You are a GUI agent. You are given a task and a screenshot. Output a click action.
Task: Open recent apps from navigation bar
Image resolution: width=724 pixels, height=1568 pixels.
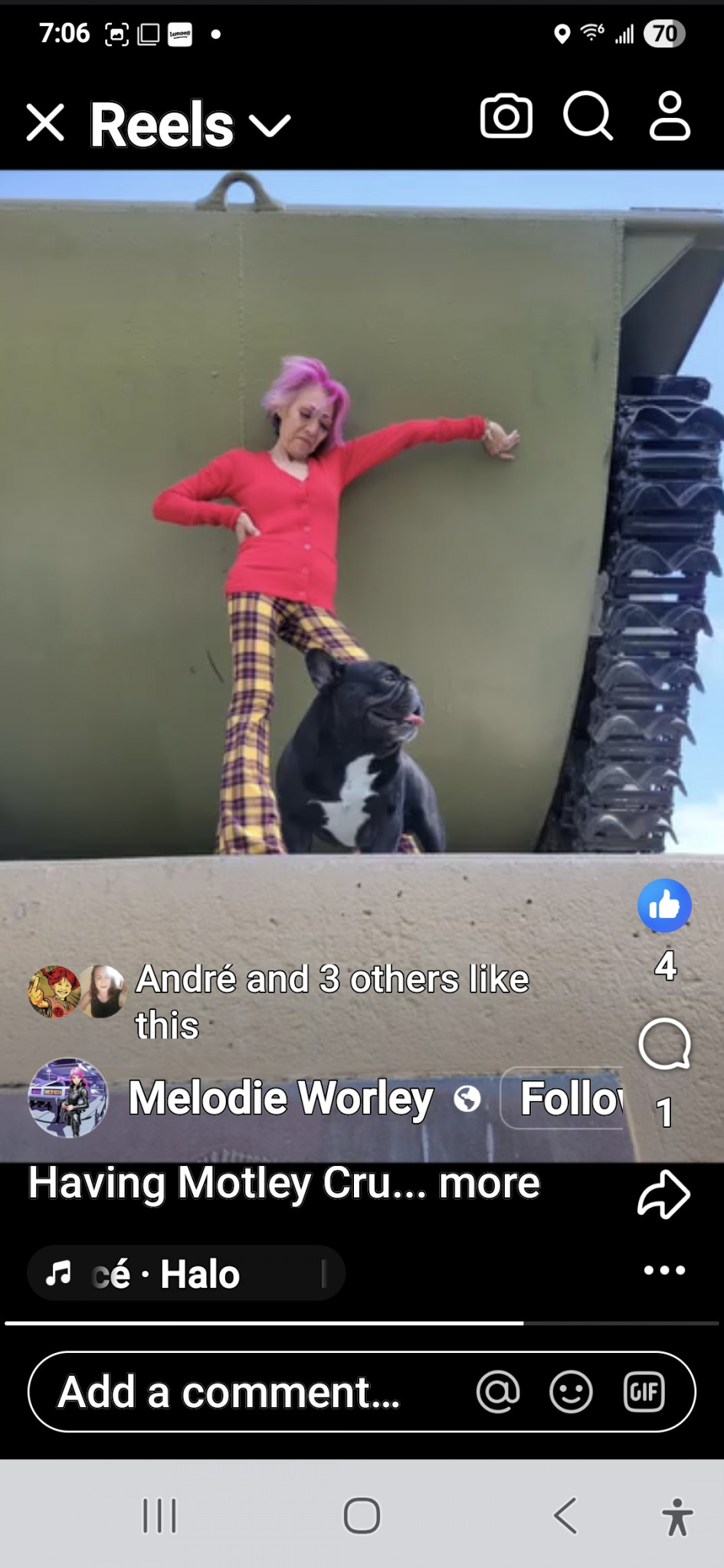click(x=159, y=1515)
